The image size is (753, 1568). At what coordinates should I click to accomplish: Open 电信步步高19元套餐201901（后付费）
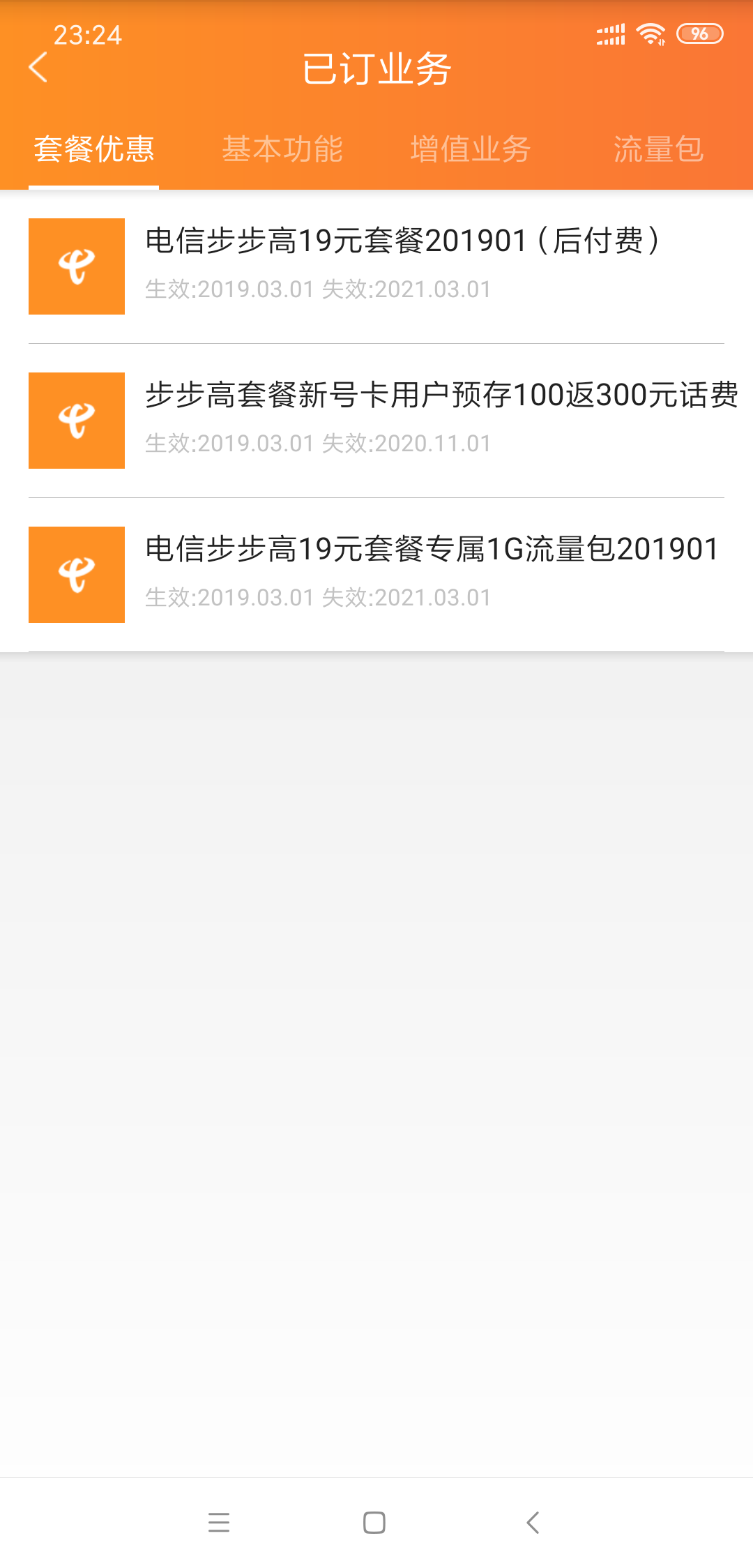[x=376, y=266]
